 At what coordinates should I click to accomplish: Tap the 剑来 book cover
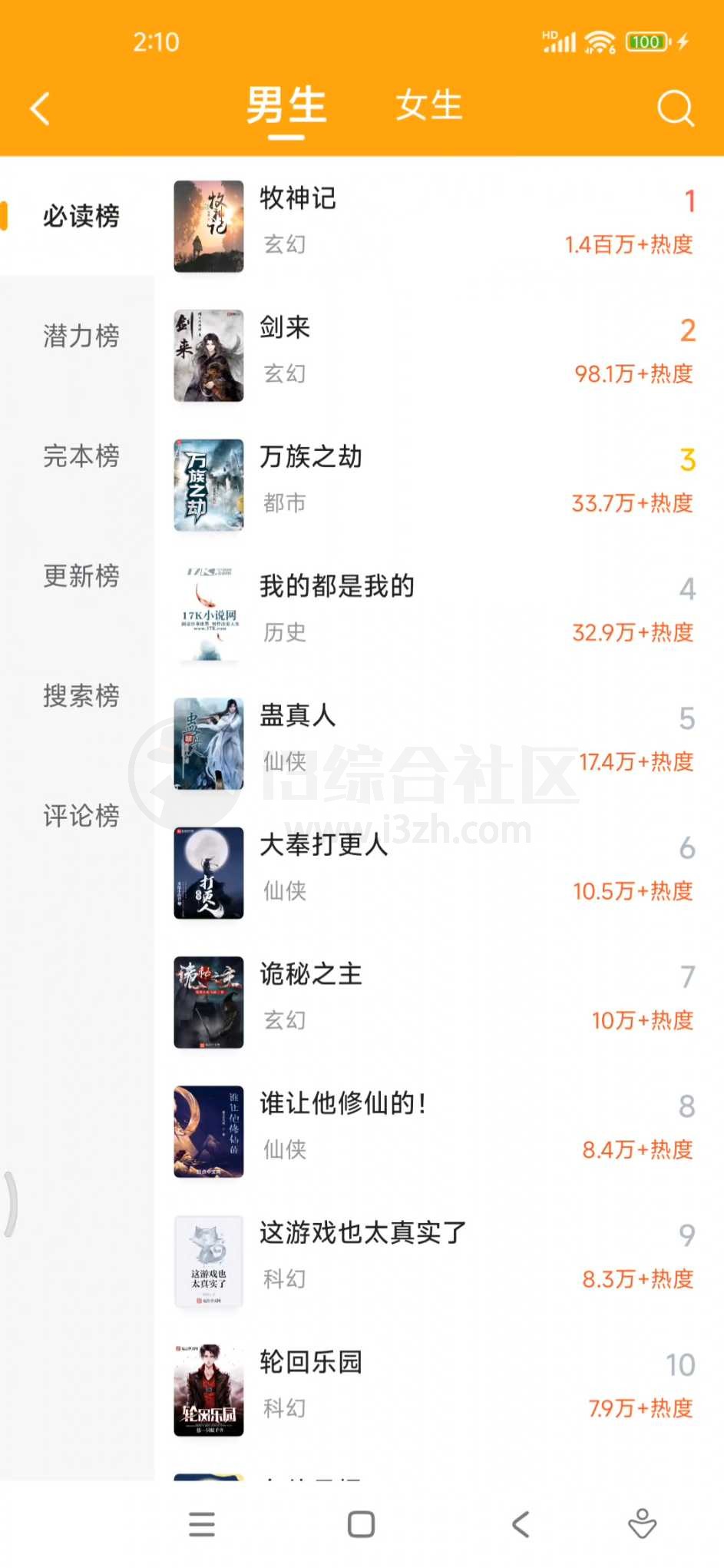[x=208, y=354]
